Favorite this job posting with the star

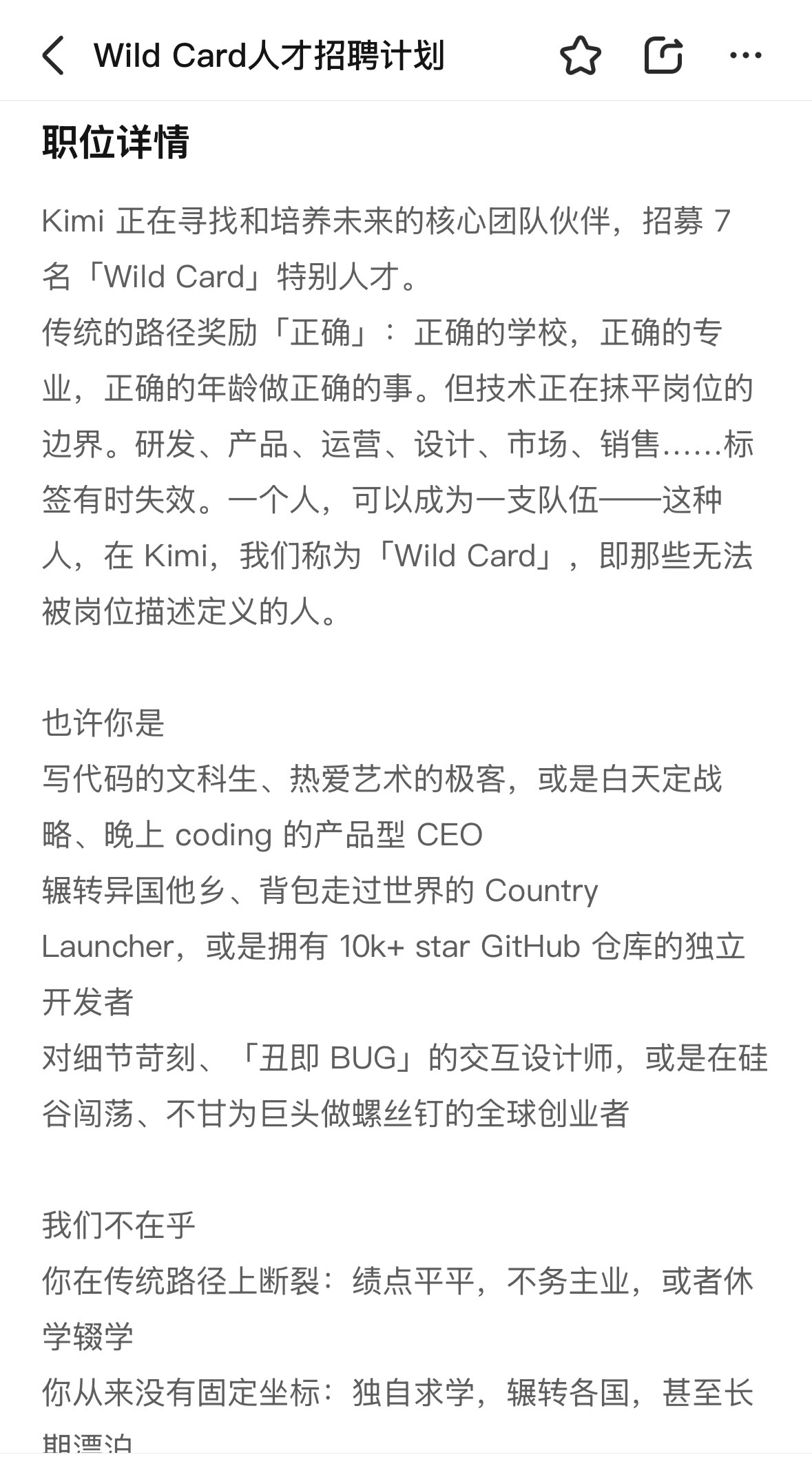click(580, 55)
